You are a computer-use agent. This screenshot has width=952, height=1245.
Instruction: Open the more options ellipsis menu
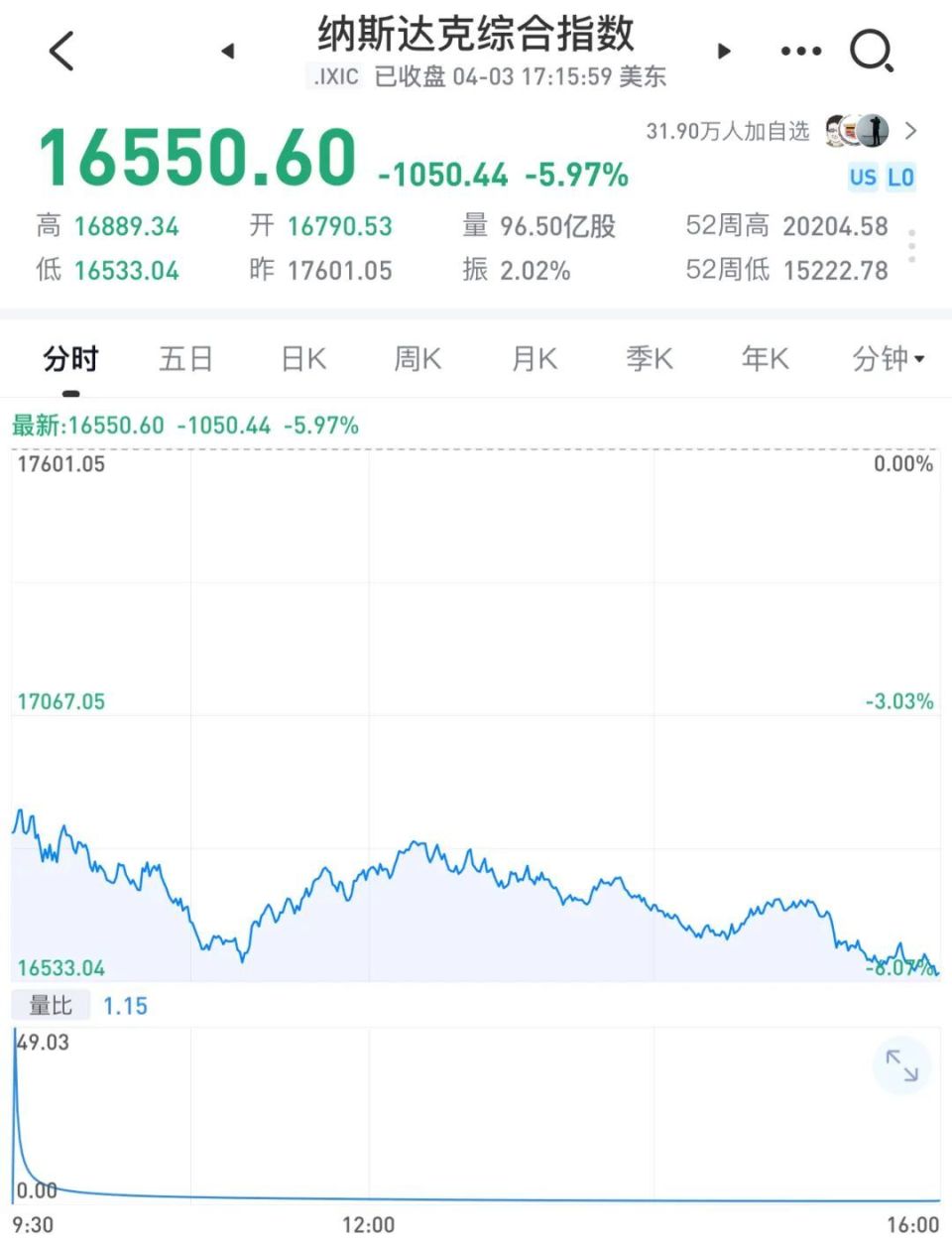tap(799, 52)
